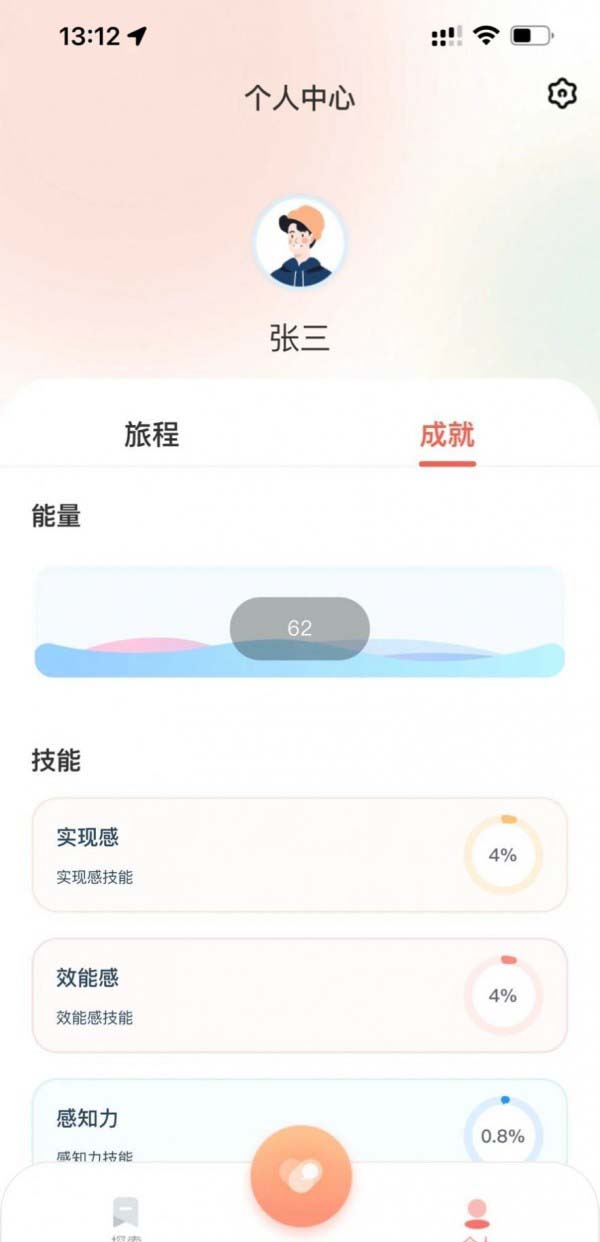The height and width of the screenshot is (1242, 600).
Task: Tap the orange center heart button
Action: pyautogui.click(x=301, y=1176)
